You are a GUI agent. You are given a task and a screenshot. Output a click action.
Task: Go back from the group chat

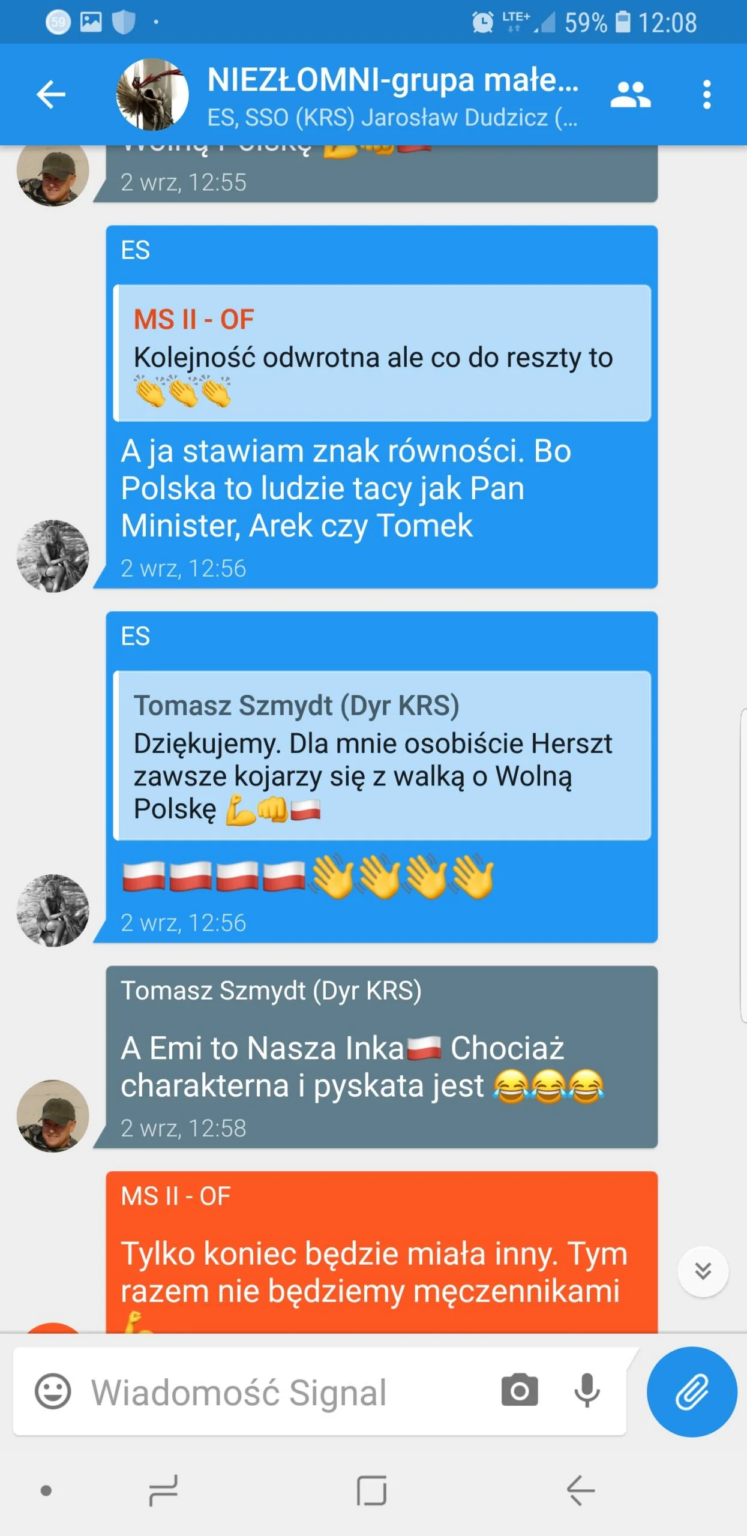tap(50, 95)
